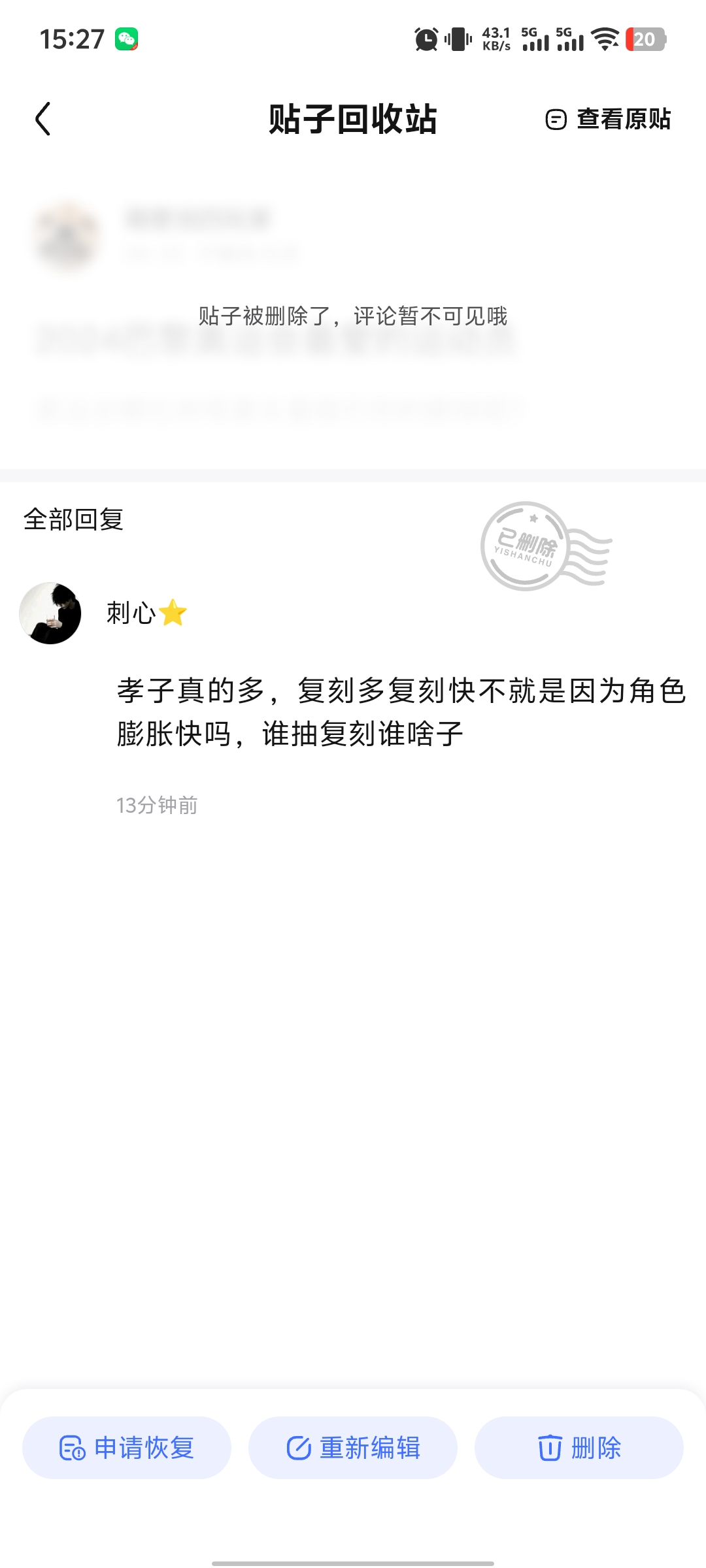Open 刺心's profile avatar

[x=50, y=613]
